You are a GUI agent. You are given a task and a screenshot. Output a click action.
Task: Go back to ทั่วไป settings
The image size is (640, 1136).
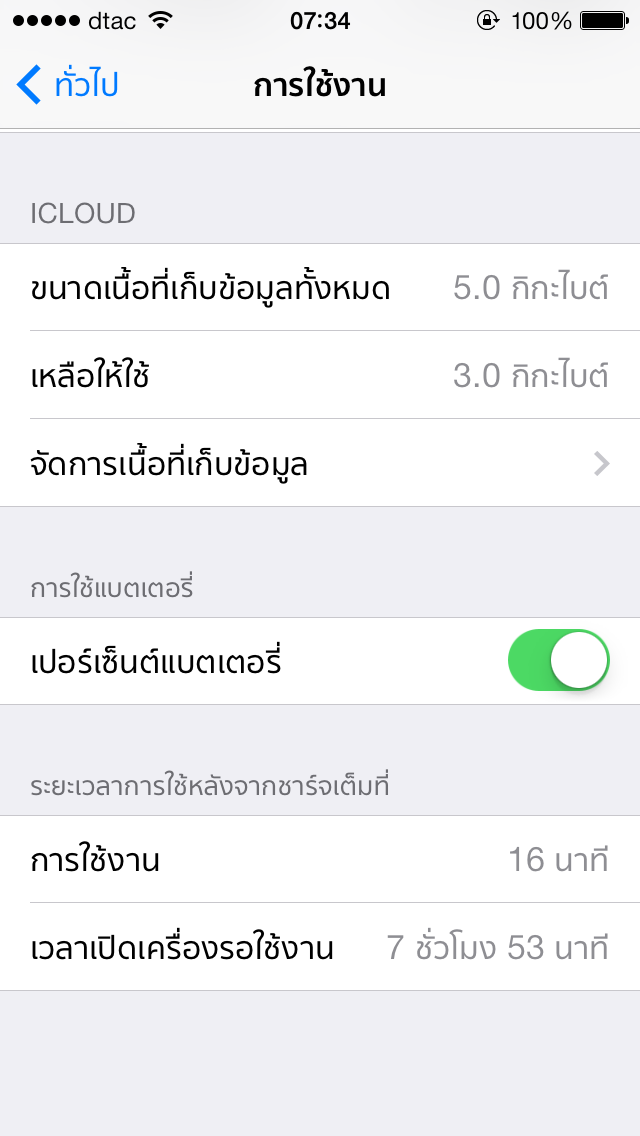coord(68,85)
